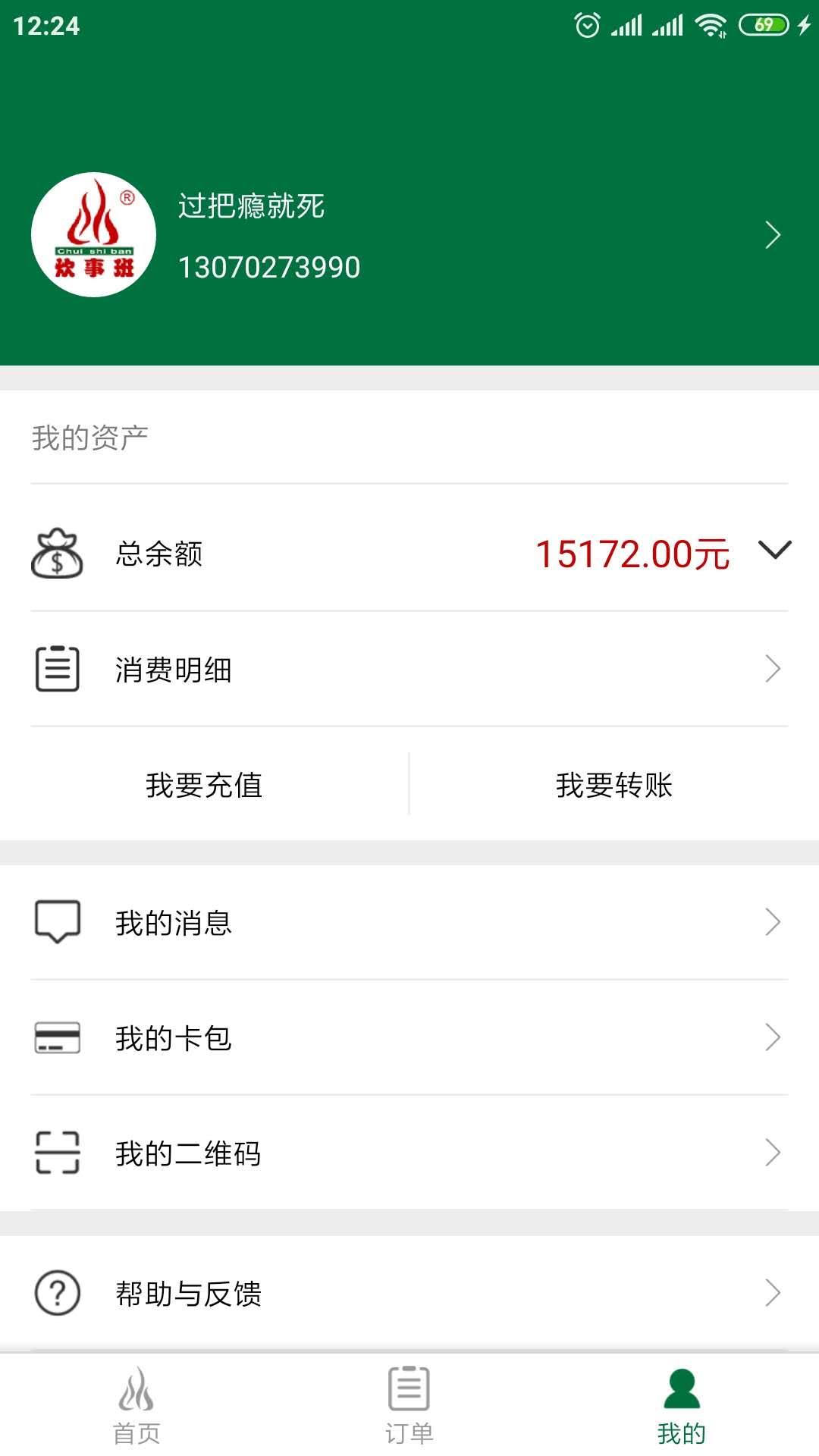Expand the 总余额 balance dropdown
Image resolution: width=819 pixels, height=1456 pixels.
pyautogui.click(x=773, y=551)
